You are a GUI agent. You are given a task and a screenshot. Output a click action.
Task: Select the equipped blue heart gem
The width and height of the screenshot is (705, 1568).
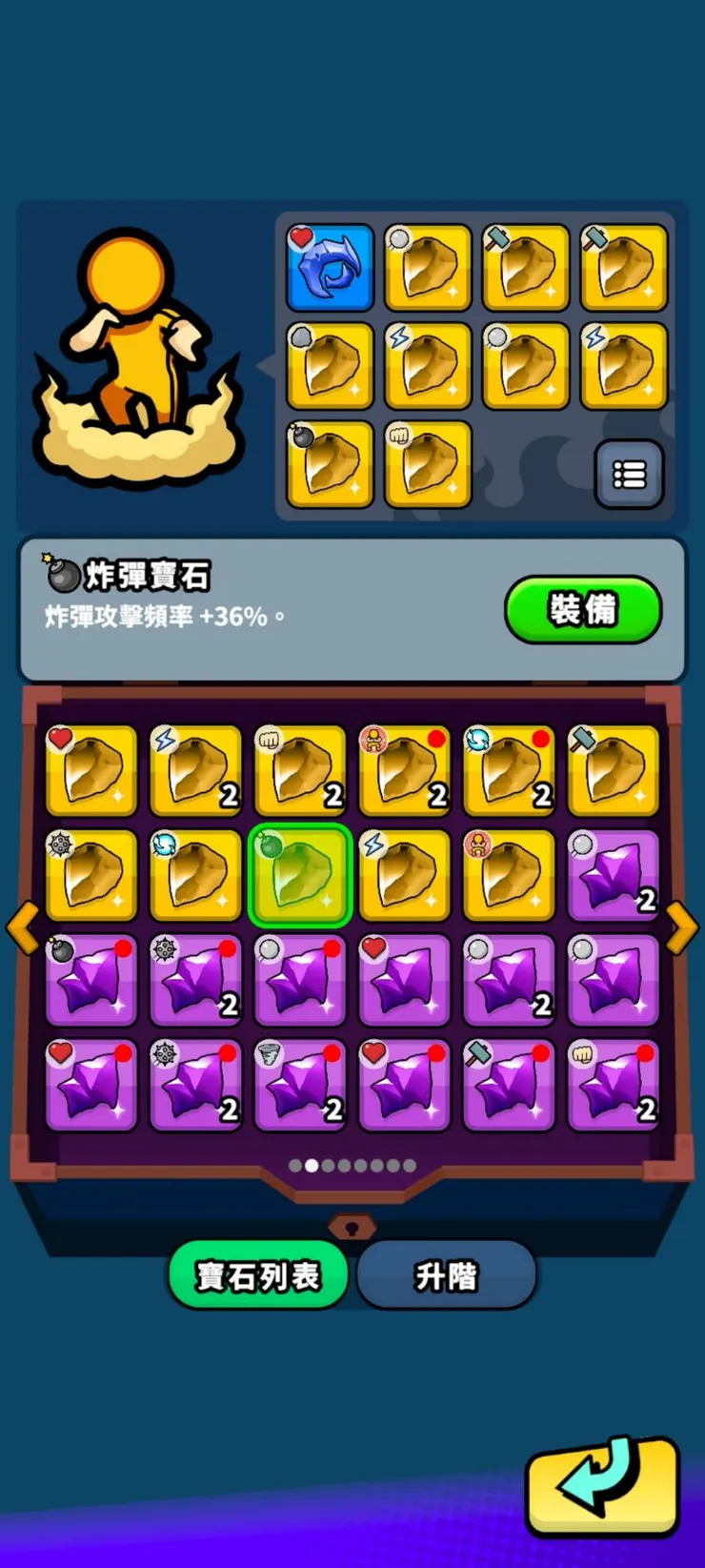331,269
